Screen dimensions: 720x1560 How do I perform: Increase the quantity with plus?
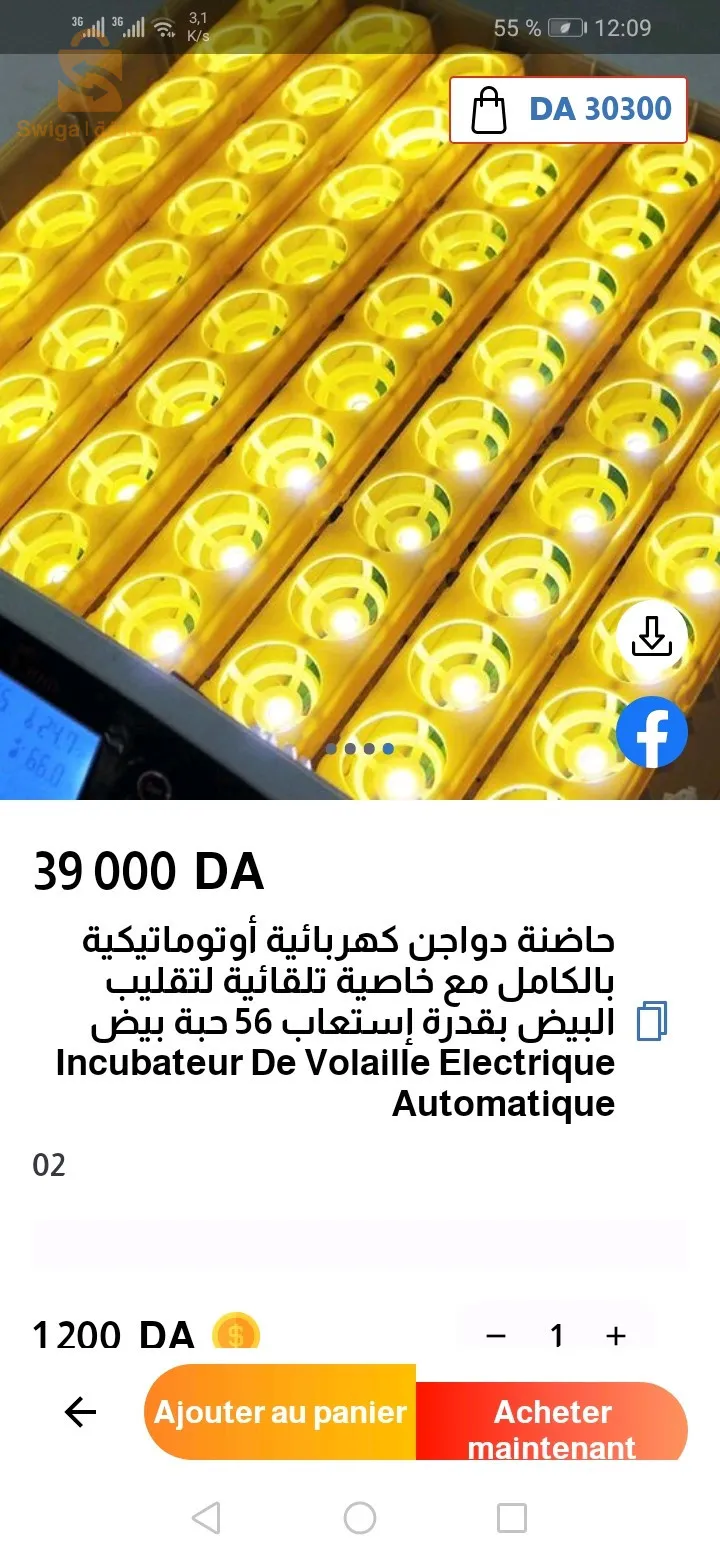pos(616,1336)
